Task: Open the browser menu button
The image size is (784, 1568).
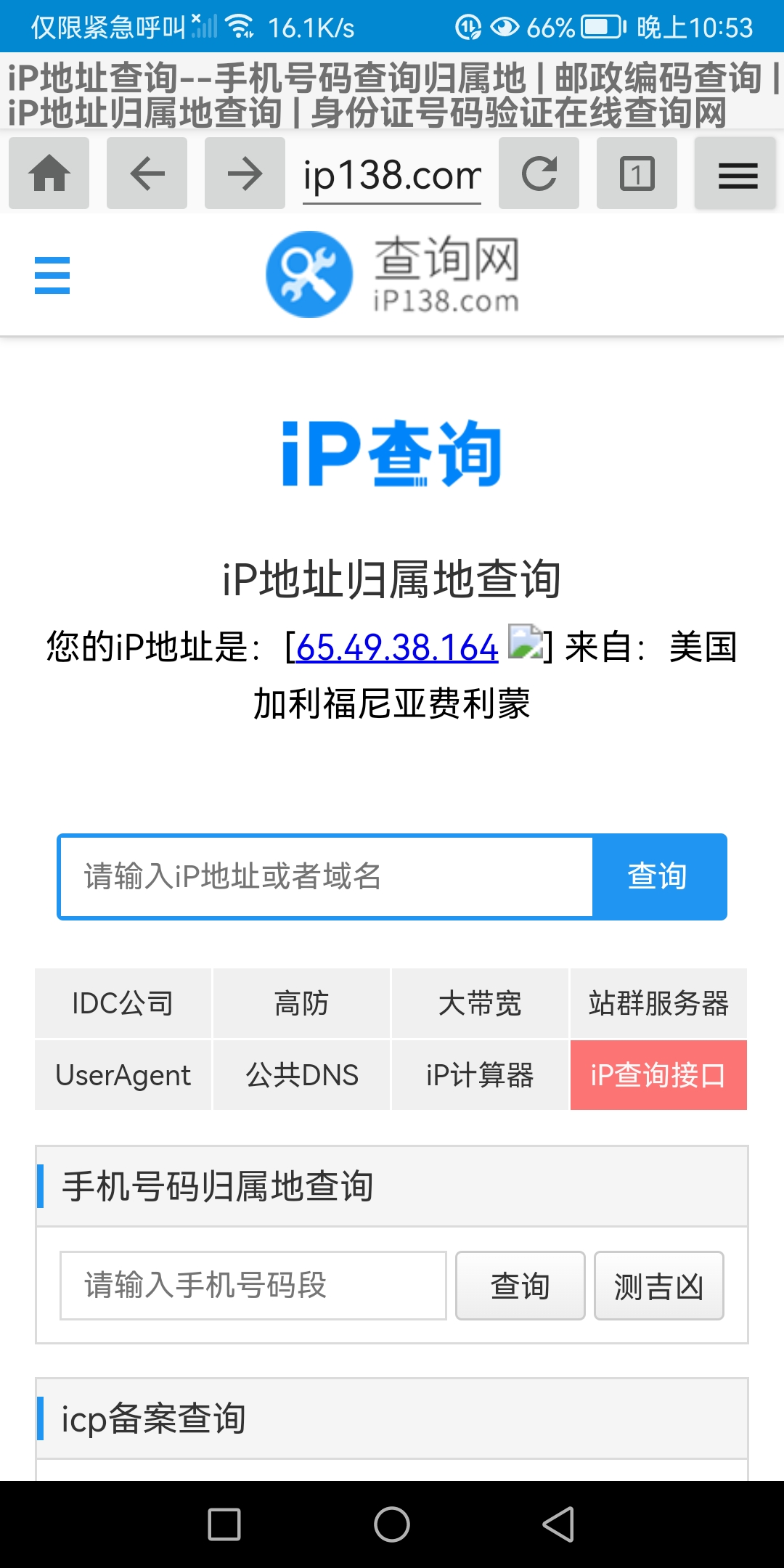Action: [x=735, y=173]
